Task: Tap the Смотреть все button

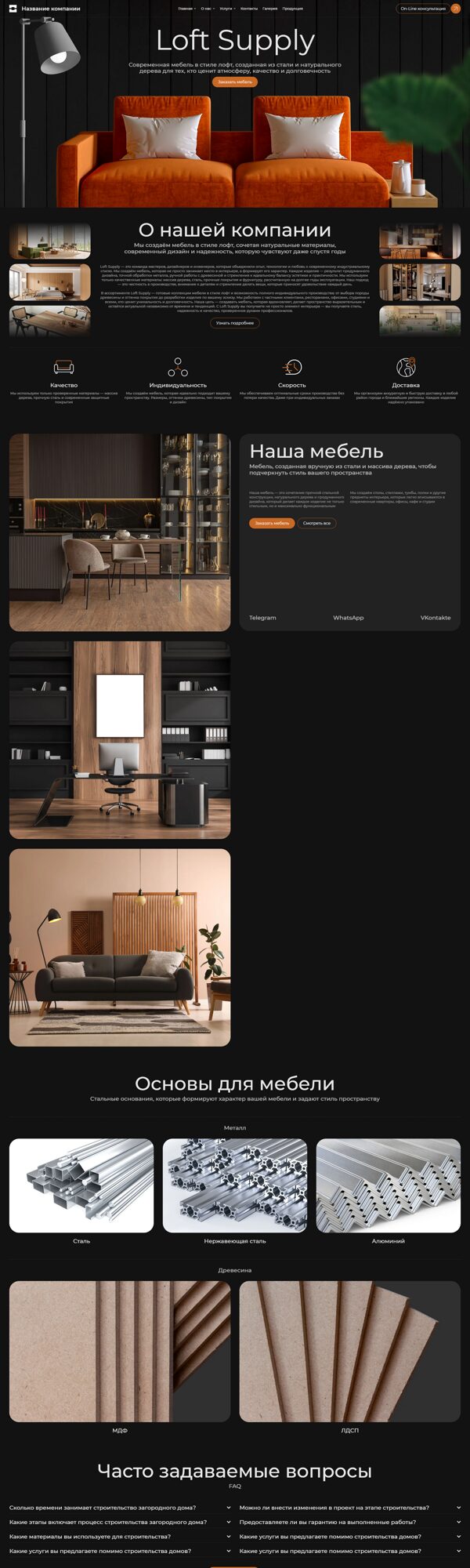Action: (x=316, y=523)
